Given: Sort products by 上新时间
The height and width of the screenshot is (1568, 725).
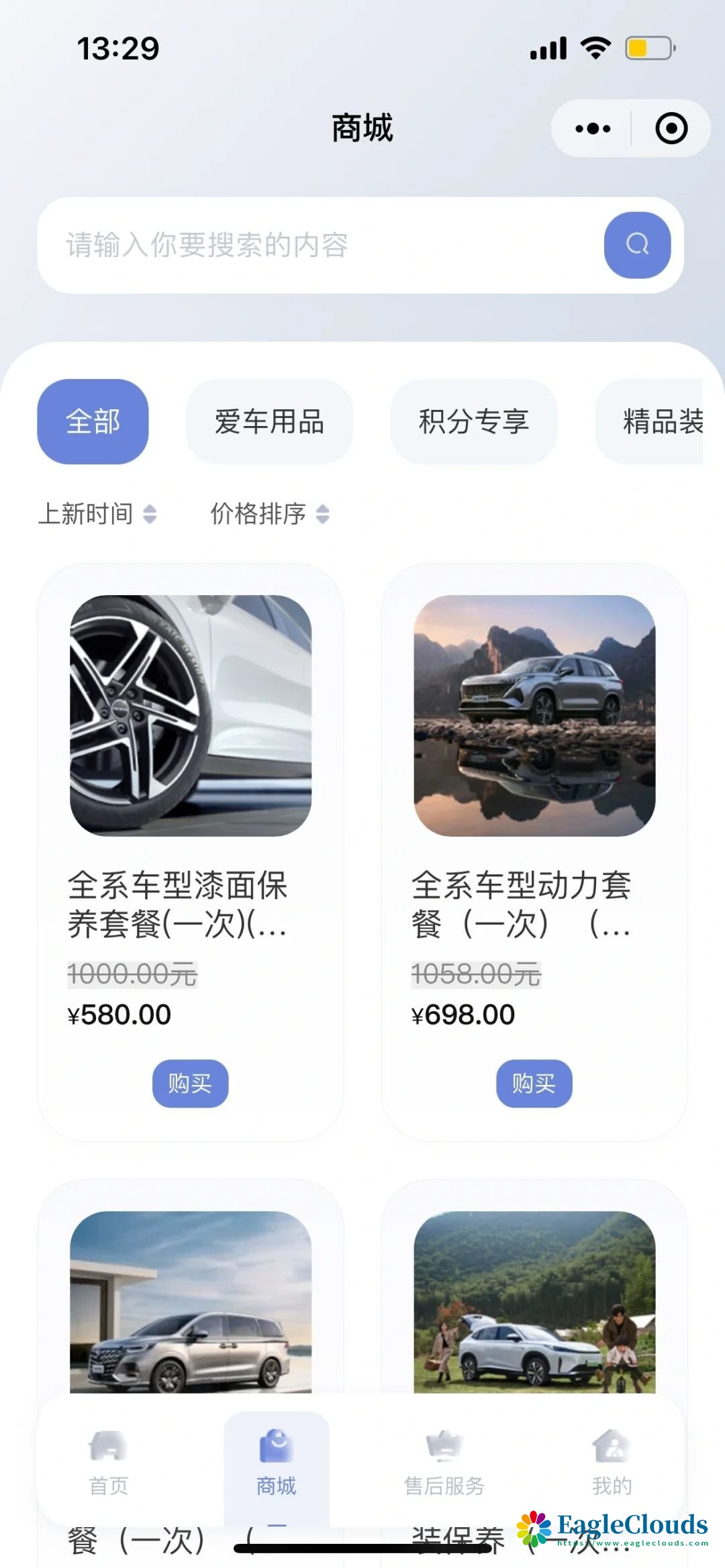Looking at the screenshot, I should pyautogui.click(x=97, y=514).
